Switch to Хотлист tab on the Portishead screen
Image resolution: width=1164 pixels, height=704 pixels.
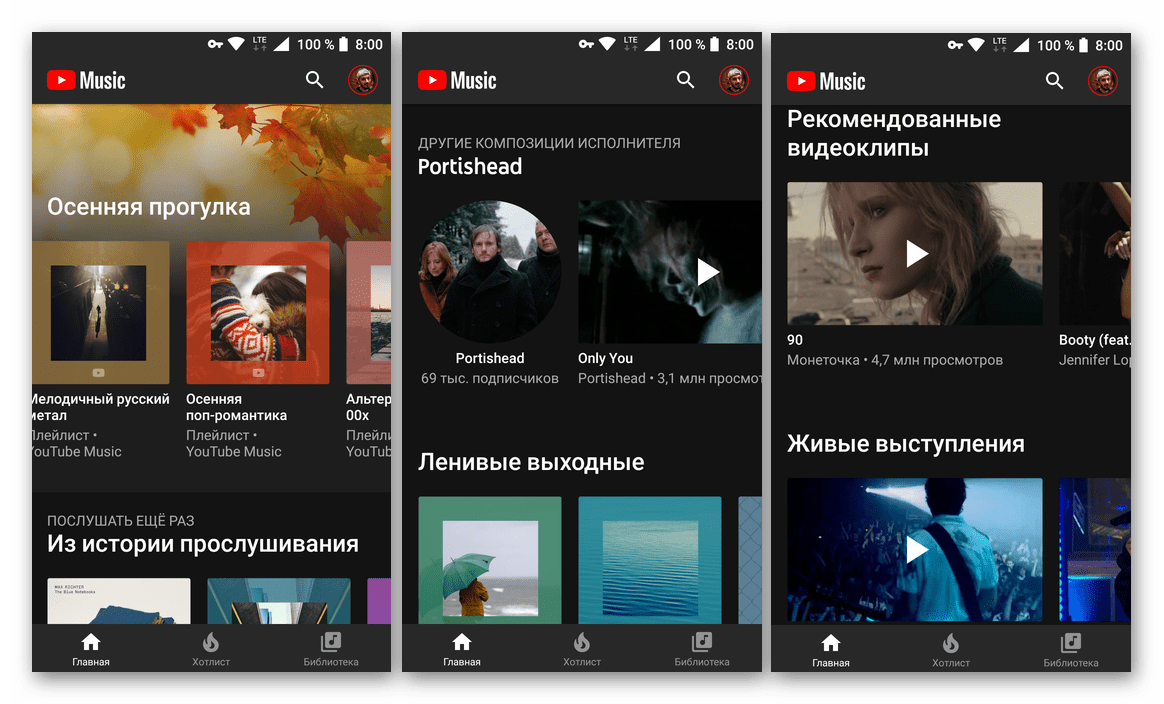[x=581, y=649]
